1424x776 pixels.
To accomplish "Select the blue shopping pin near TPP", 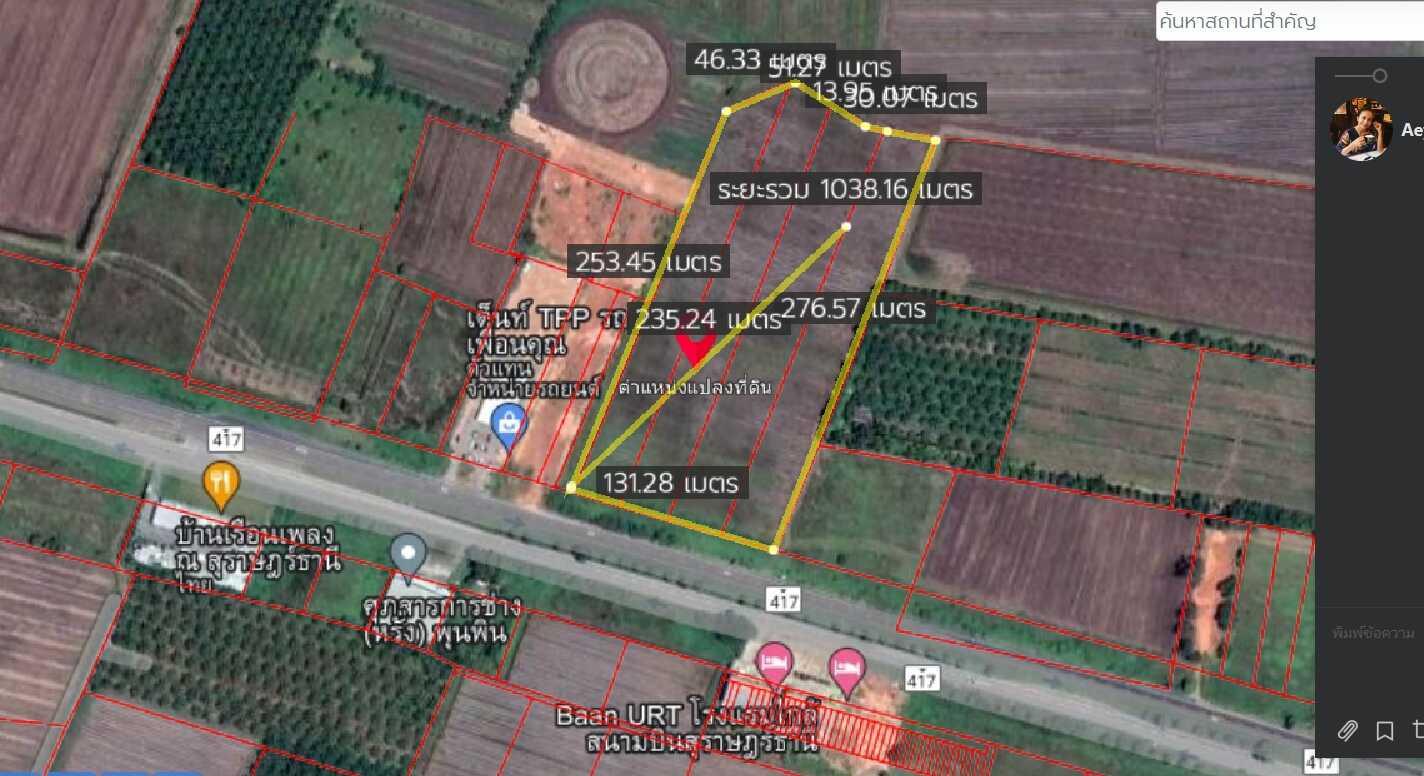I will 510,426.
